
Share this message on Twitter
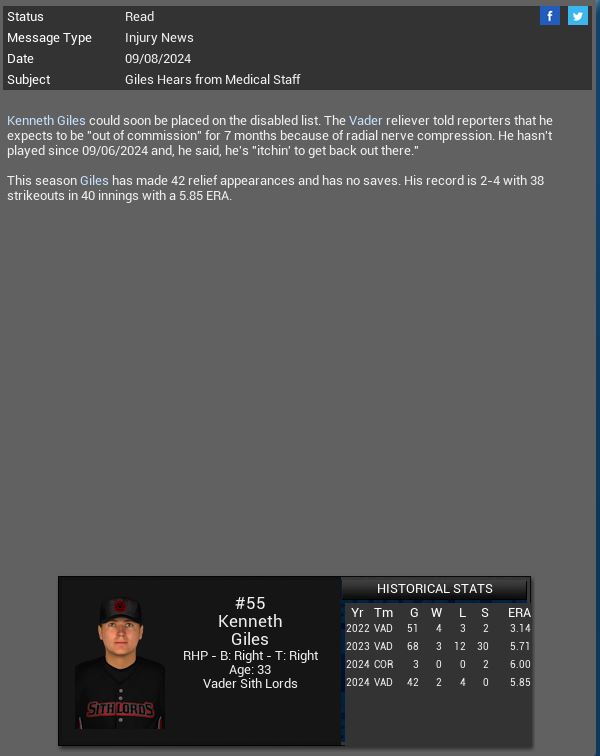tap(578, 16)
